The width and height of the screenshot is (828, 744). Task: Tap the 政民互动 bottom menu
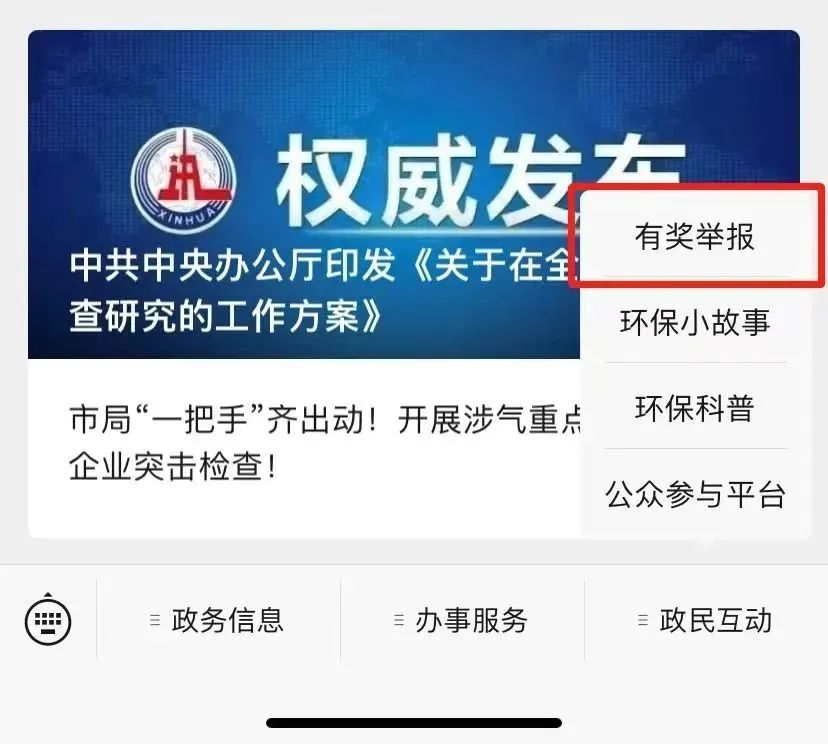[706, 620]
